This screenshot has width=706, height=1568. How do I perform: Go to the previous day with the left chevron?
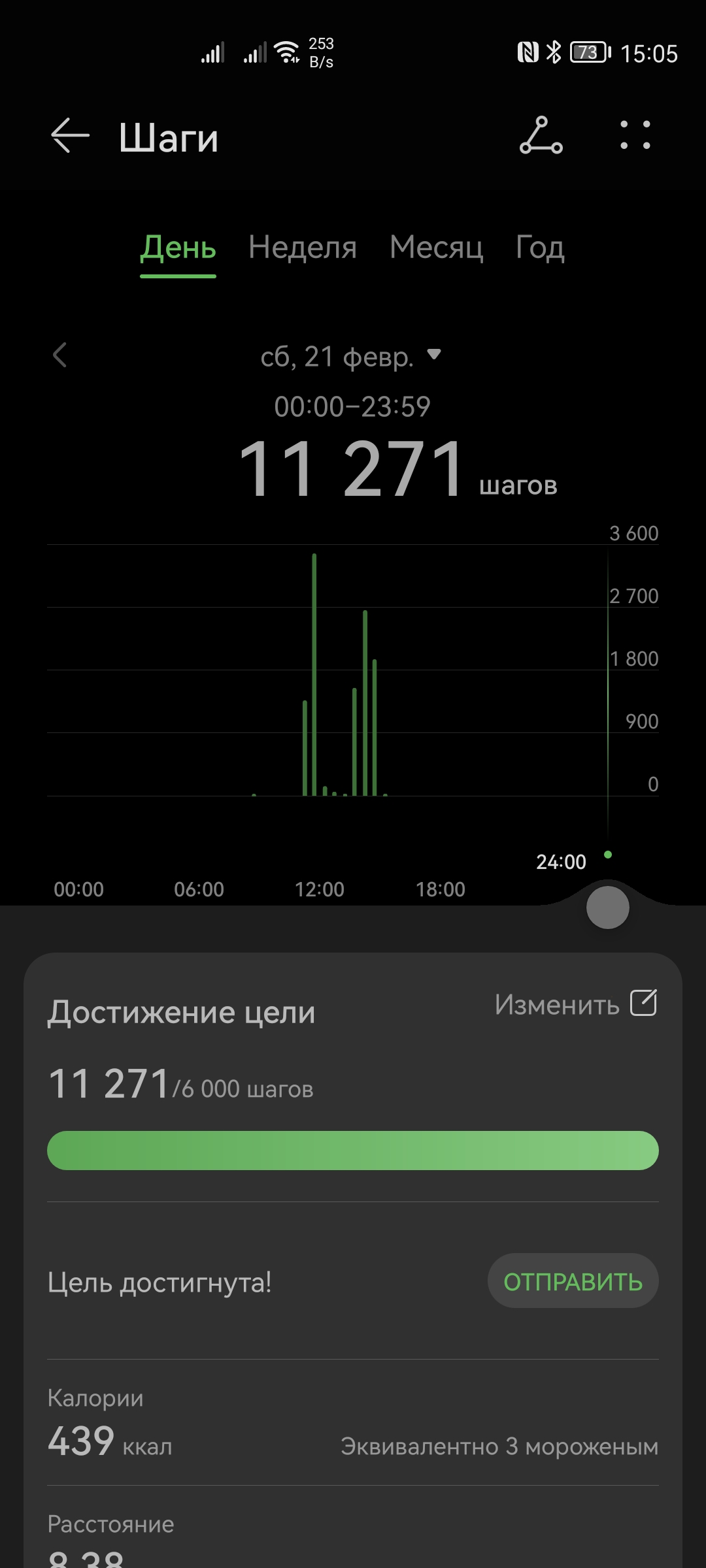pyautogui.click(x=60, y=355)
